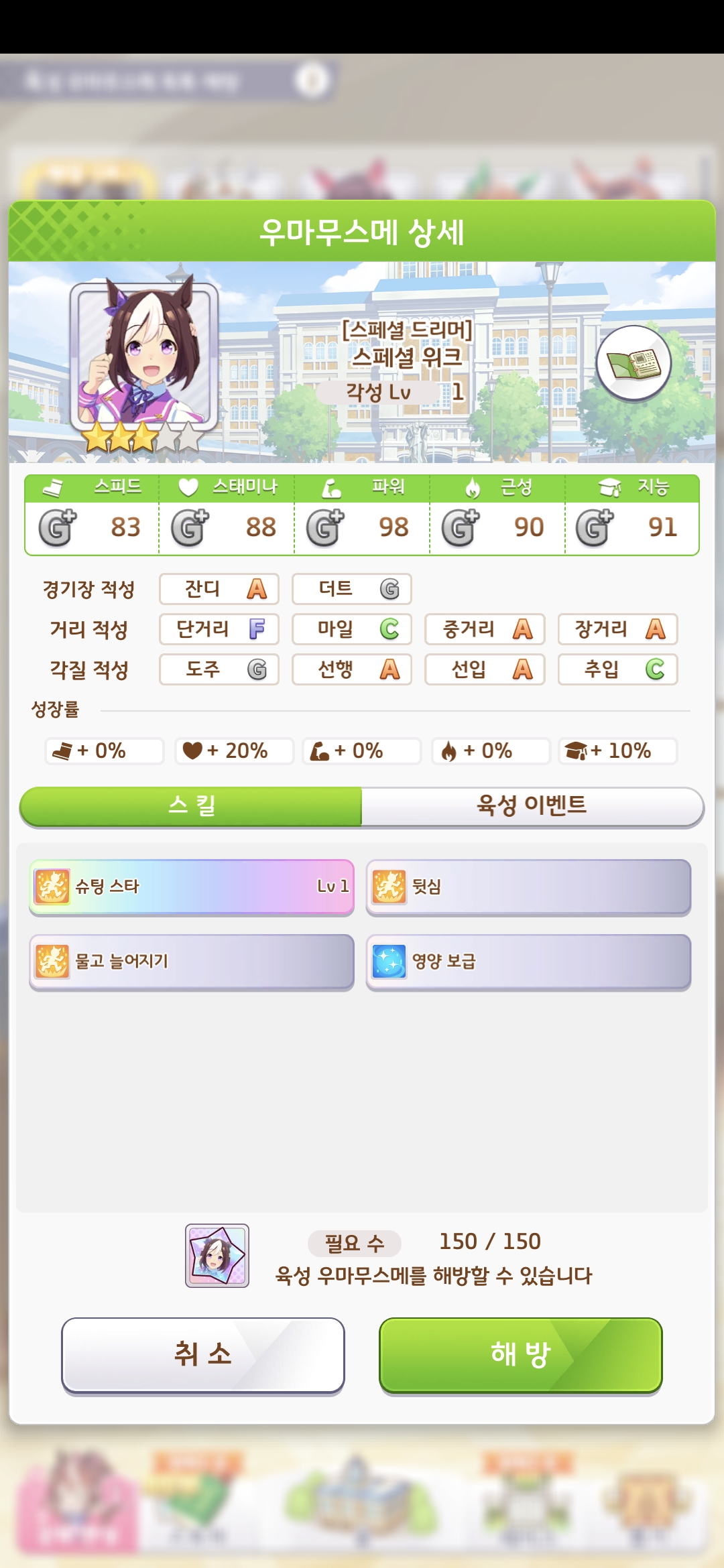View the 뒷심 skill details

[x=528, y=887]
